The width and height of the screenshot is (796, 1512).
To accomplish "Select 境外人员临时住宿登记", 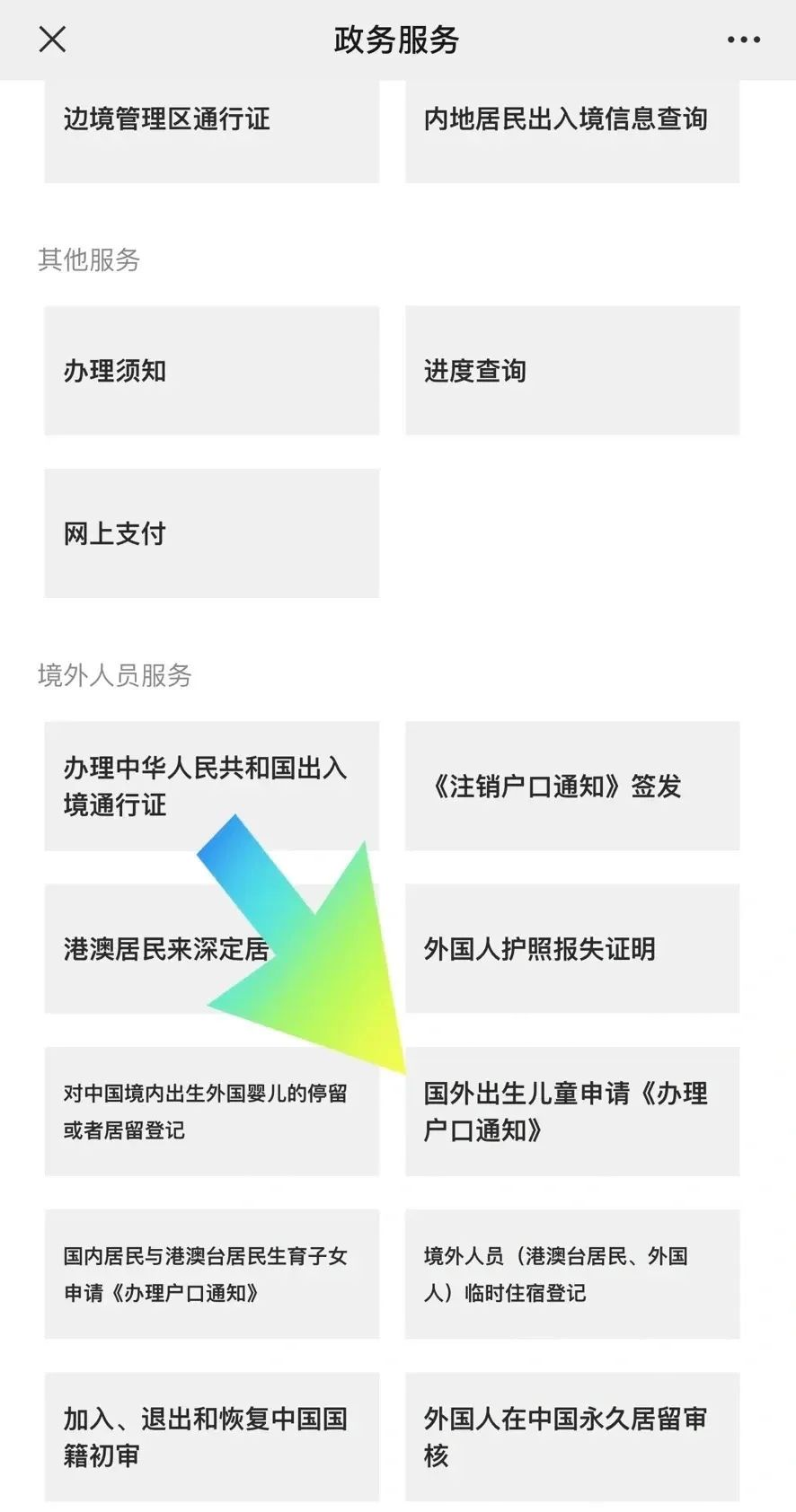I will 572,1274.
